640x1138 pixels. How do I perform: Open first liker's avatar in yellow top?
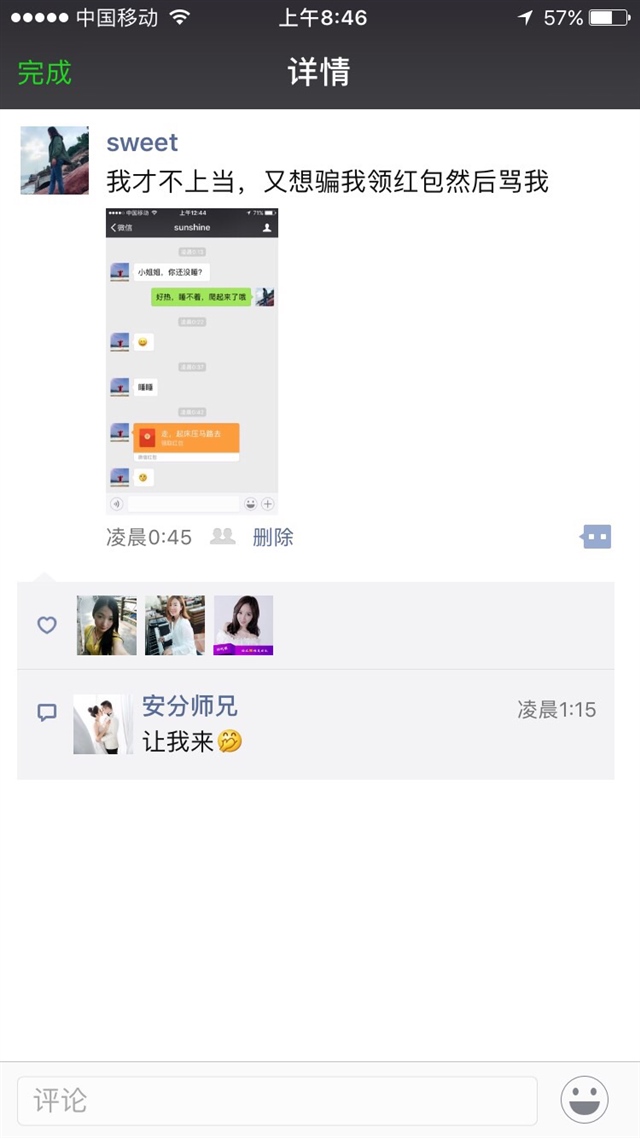tap(107, 625)
